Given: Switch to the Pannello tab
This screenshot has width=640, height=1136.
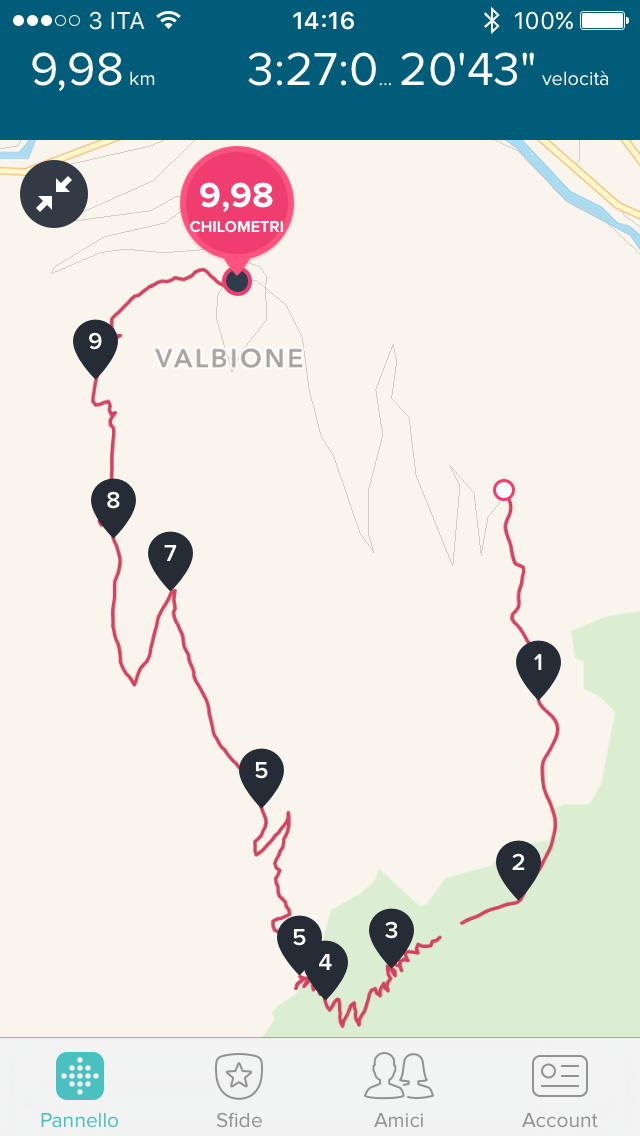Looking at the screenshot, I should point(80,1088).
